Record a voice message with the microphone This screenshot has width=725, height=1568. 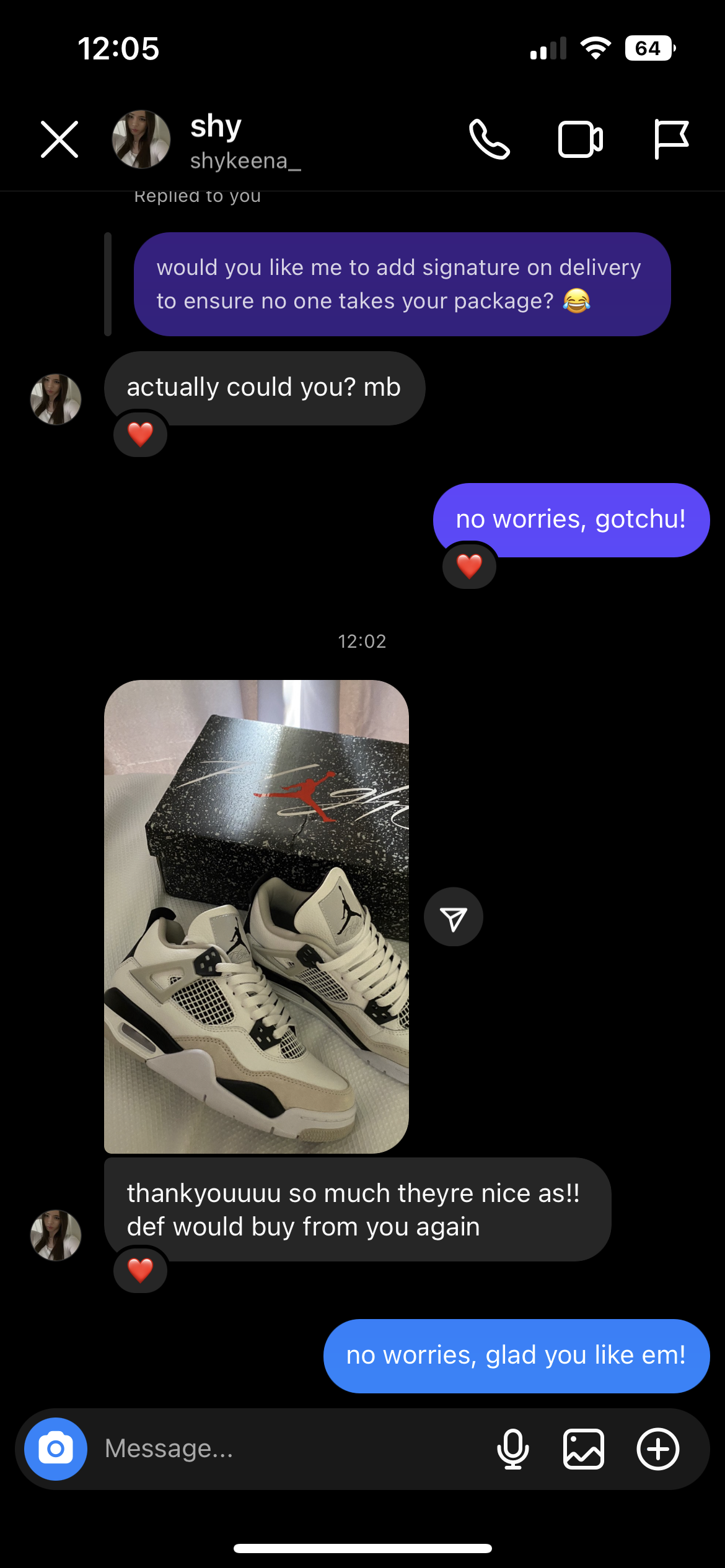(513, 1449)
